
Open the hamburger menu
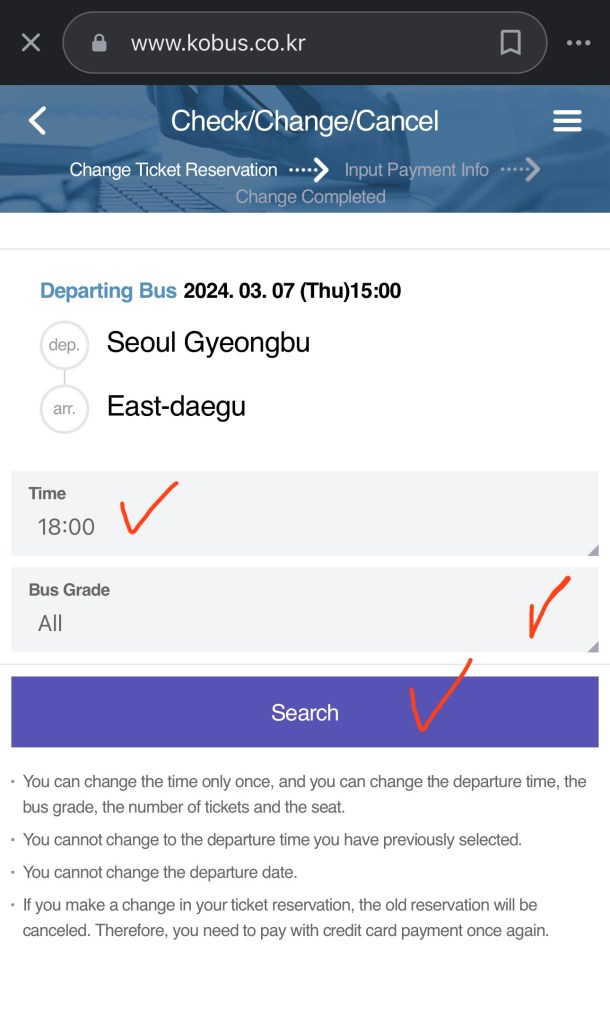pos(567,121)
